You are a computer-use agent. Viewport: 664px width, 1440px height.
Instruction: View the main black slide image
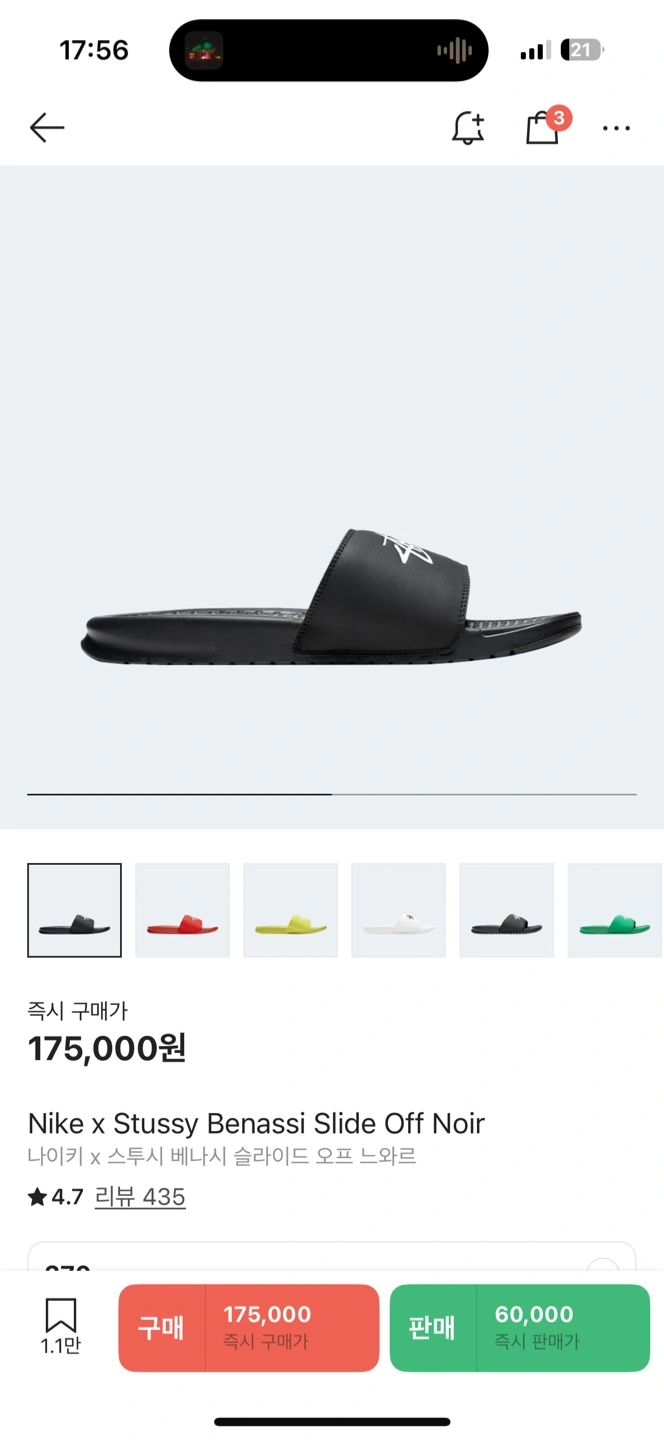(331, 598)
